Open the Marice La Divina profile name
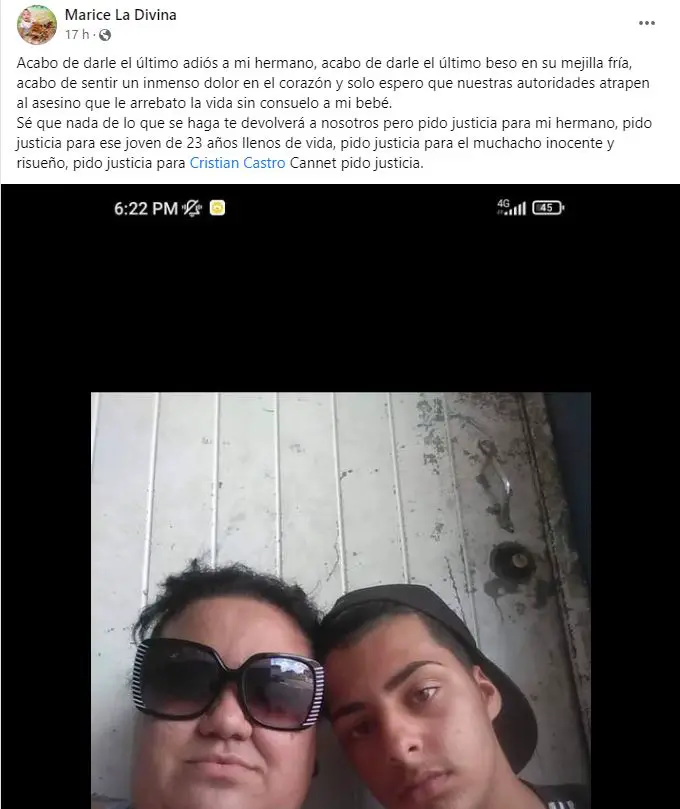The height and width of the screenshot is (809, 680). coord(120,15)
